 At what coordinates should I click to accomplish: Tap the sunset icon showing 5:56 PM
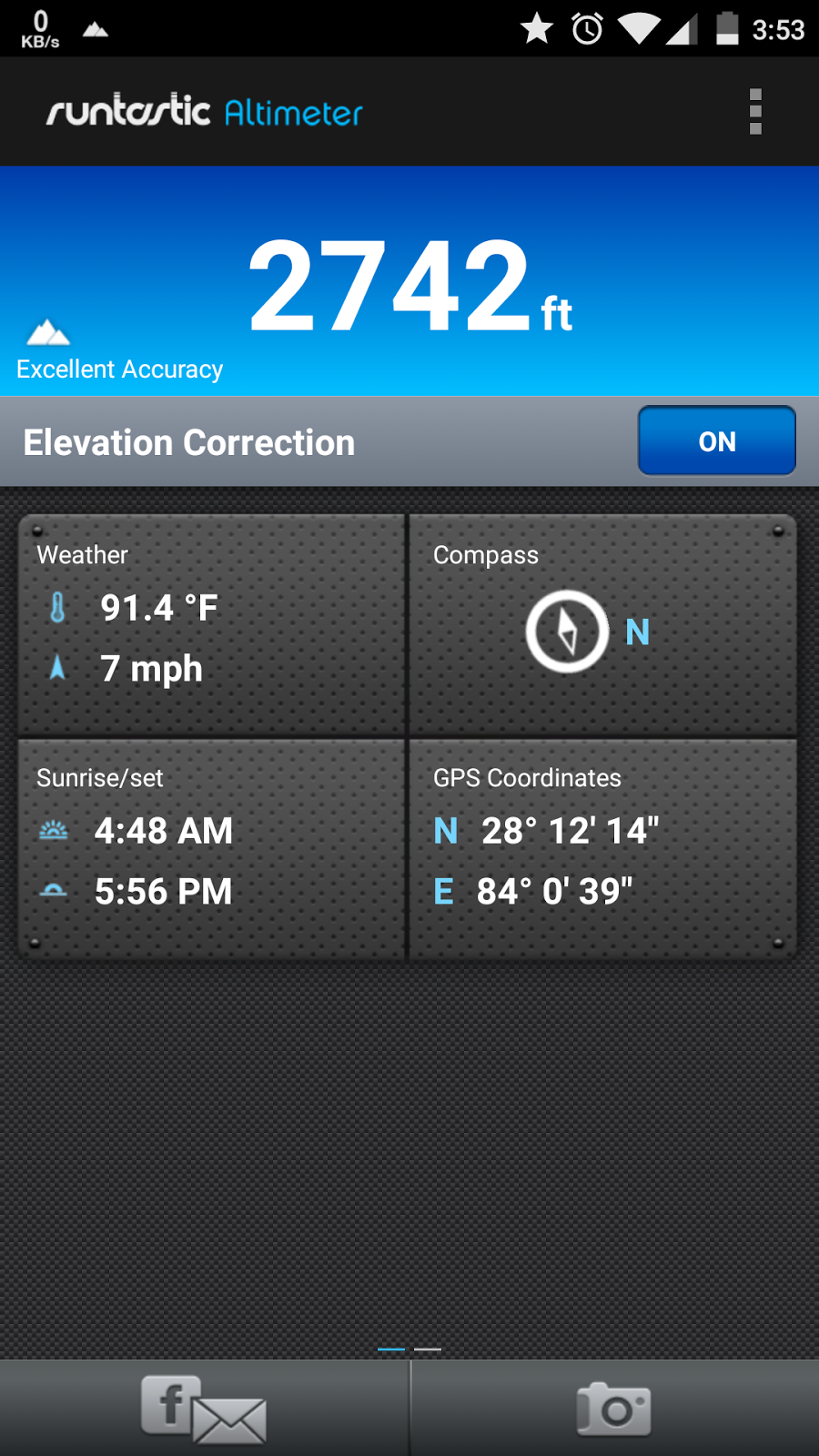pos(54,891)
